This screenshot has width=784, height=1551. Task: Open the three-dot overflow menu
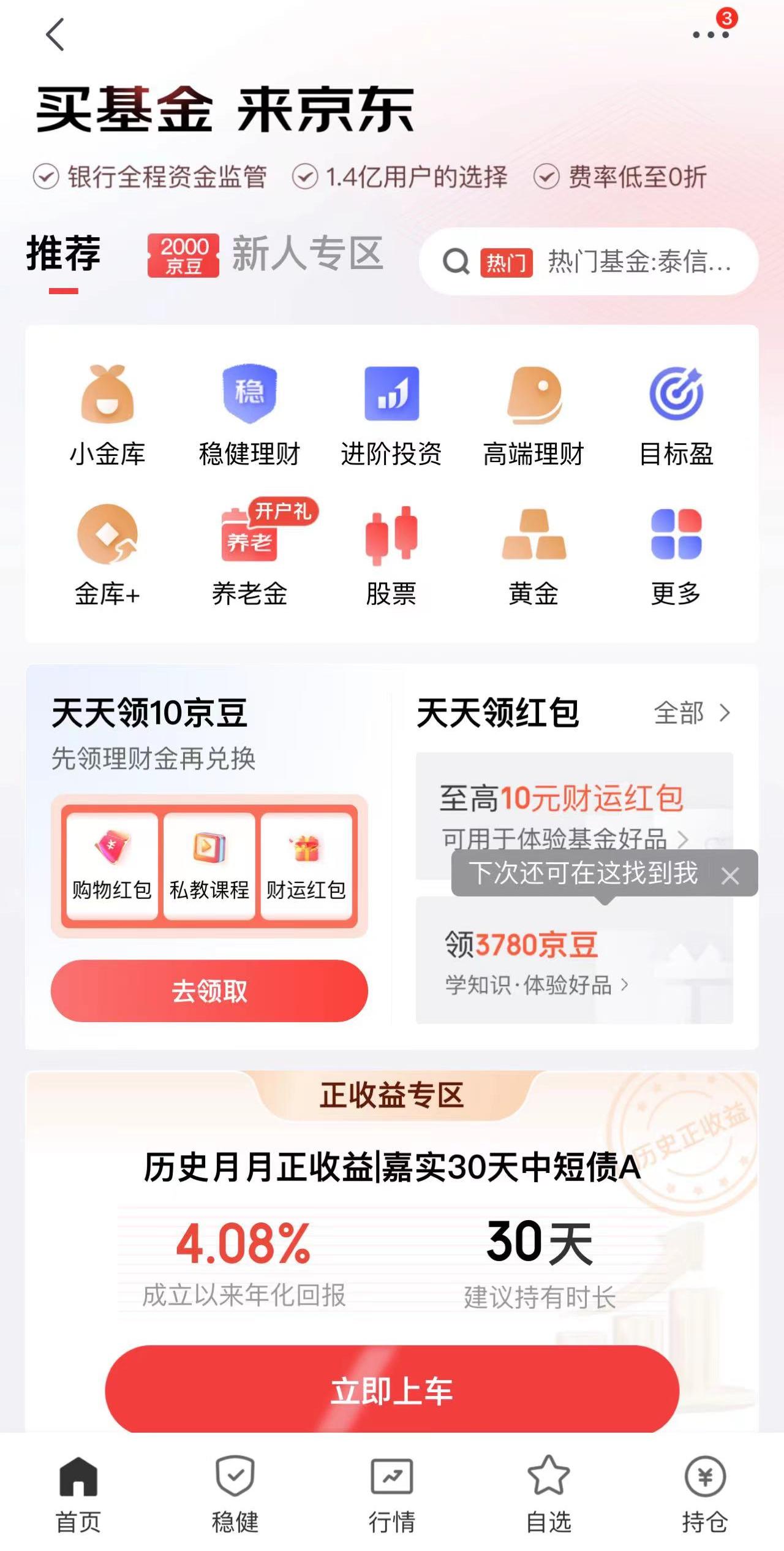[x=710, y=34]
